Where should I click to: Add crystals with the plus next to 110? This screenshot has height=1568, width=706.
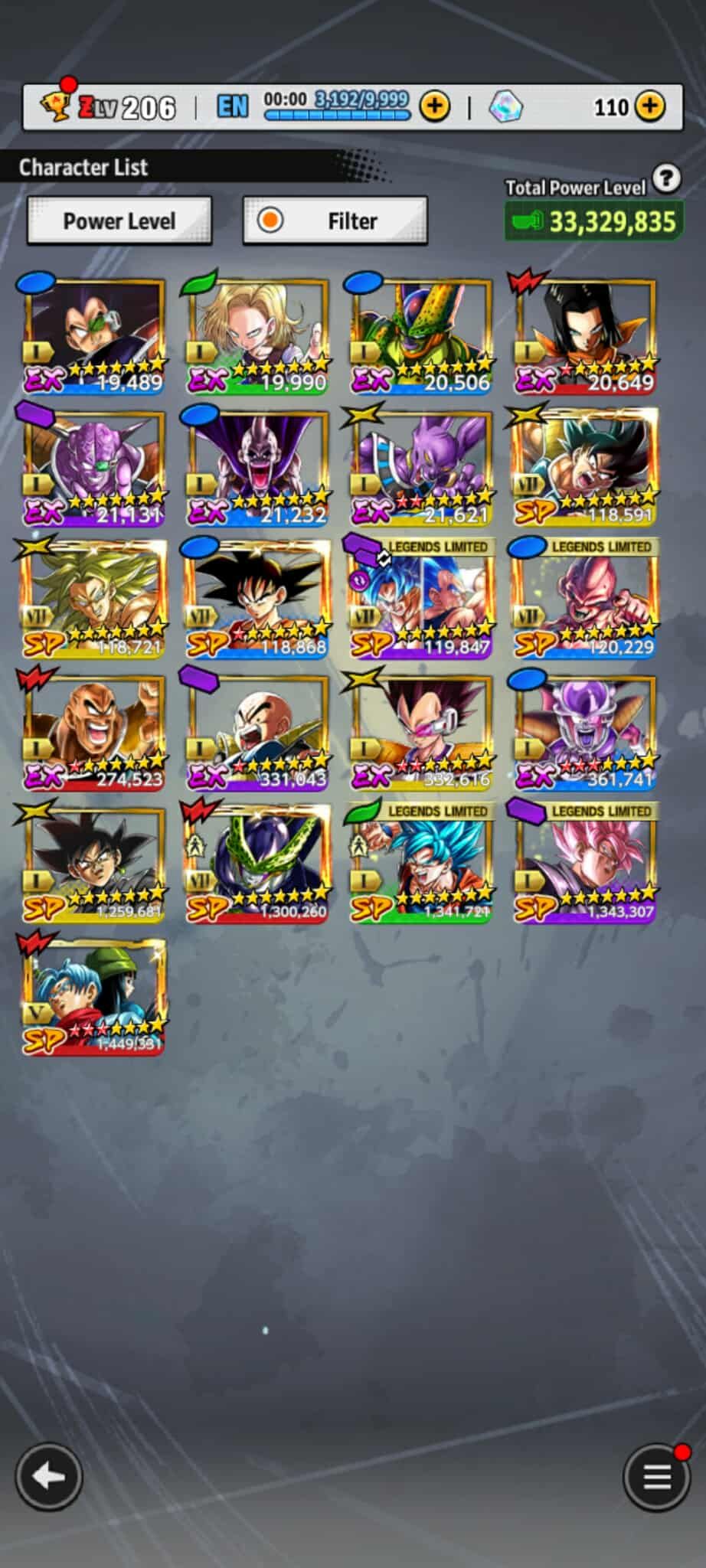(650, 106)
